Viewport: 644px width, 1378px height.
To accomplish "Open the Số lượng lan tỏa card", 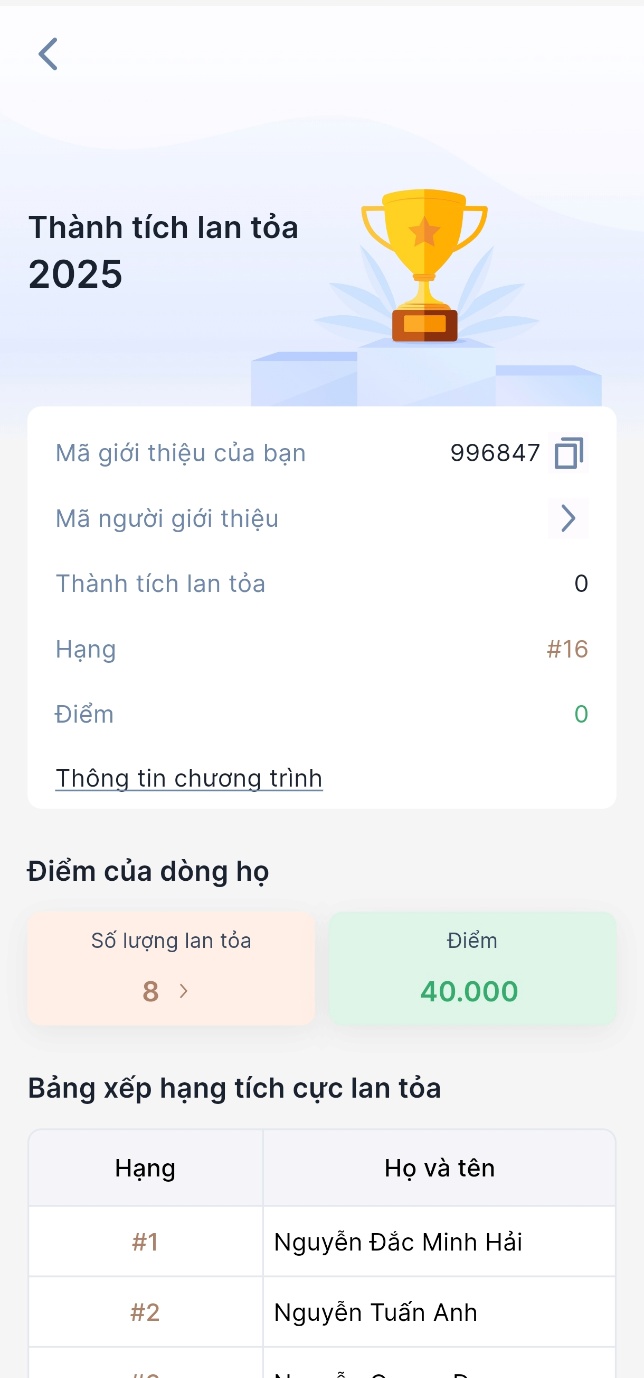I will pyautogui.click(x=171, y=968).
